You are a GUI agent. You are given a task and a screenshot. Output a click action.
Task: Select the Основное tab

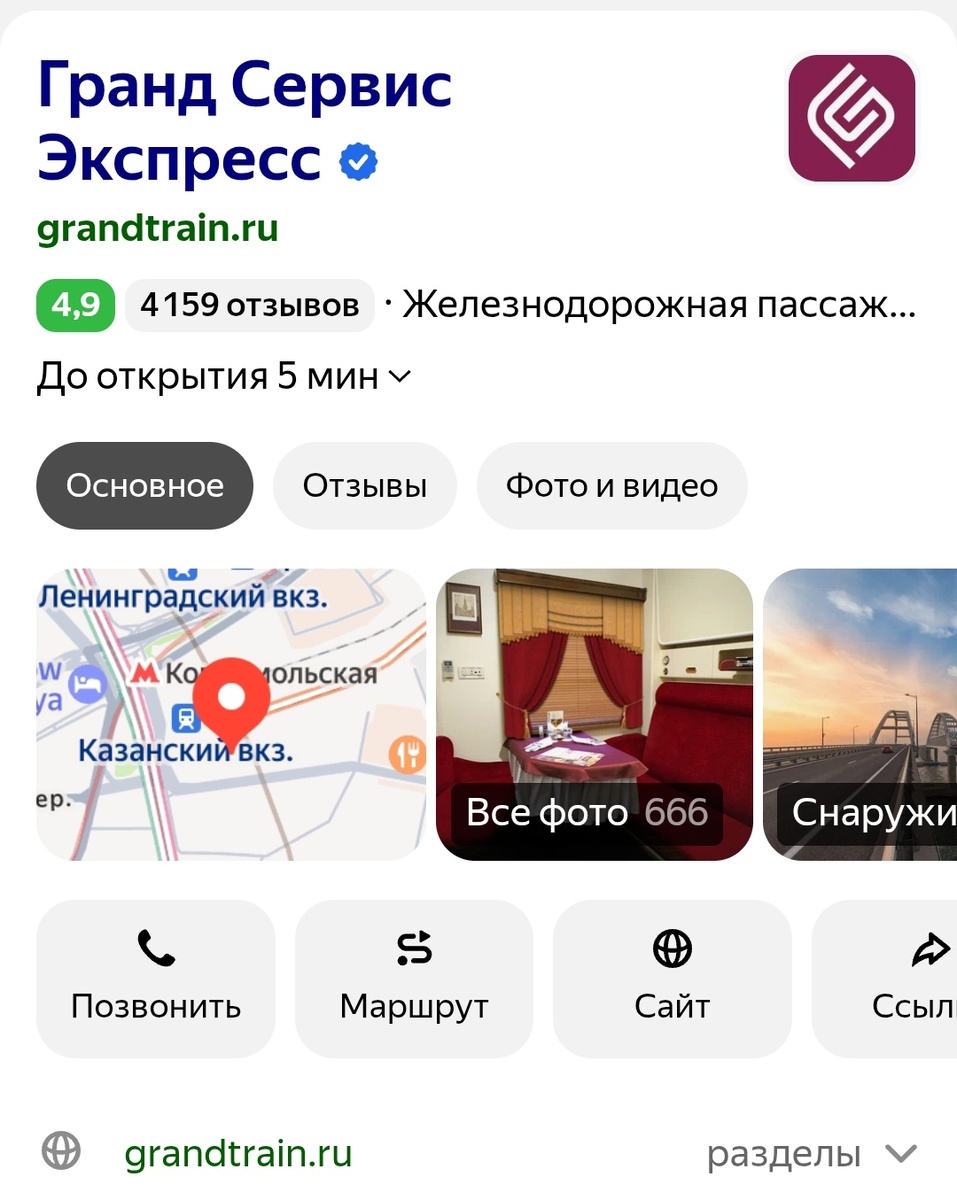[144, 485]
